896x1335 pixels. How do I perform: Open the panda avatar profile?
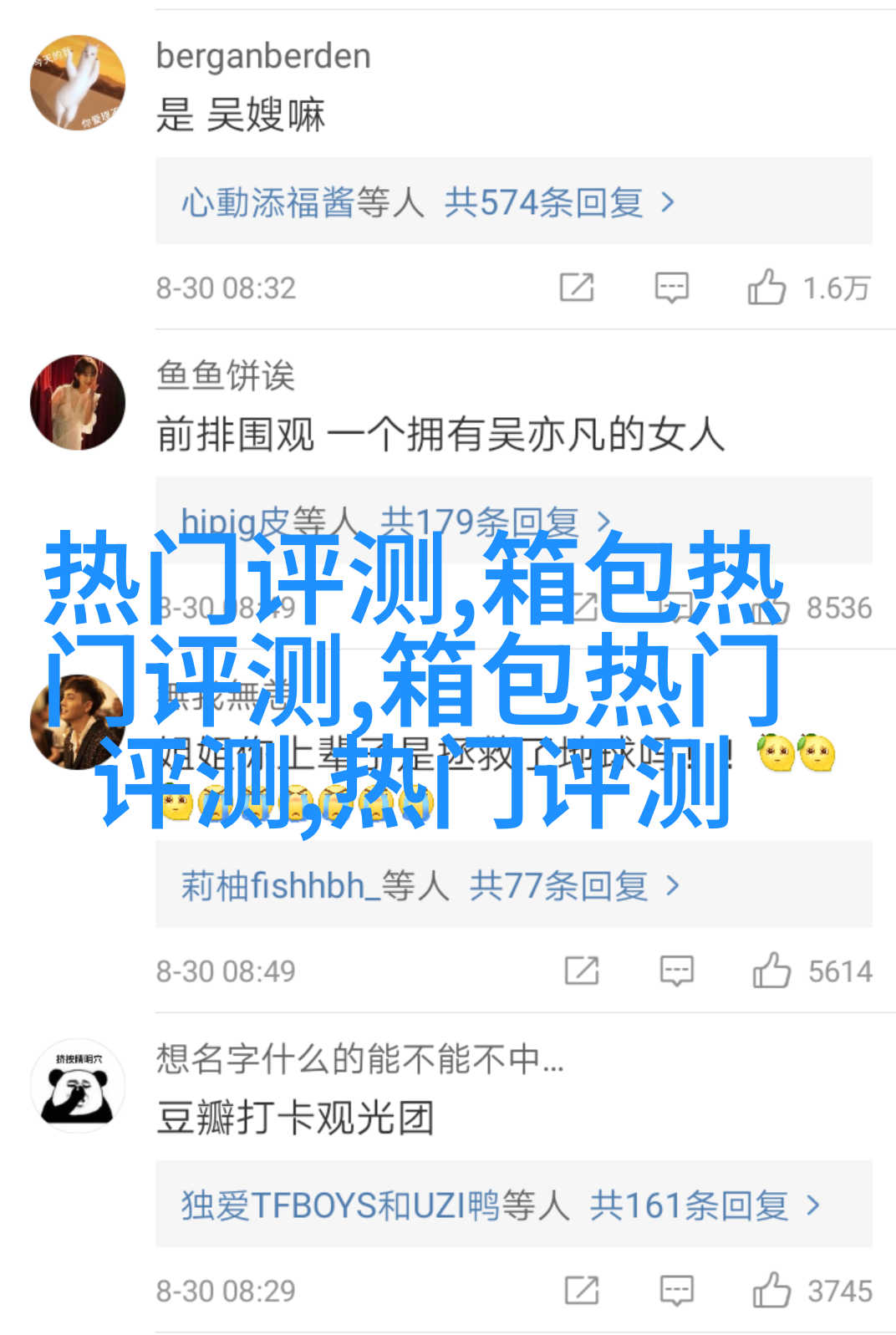pos(78,1087)
